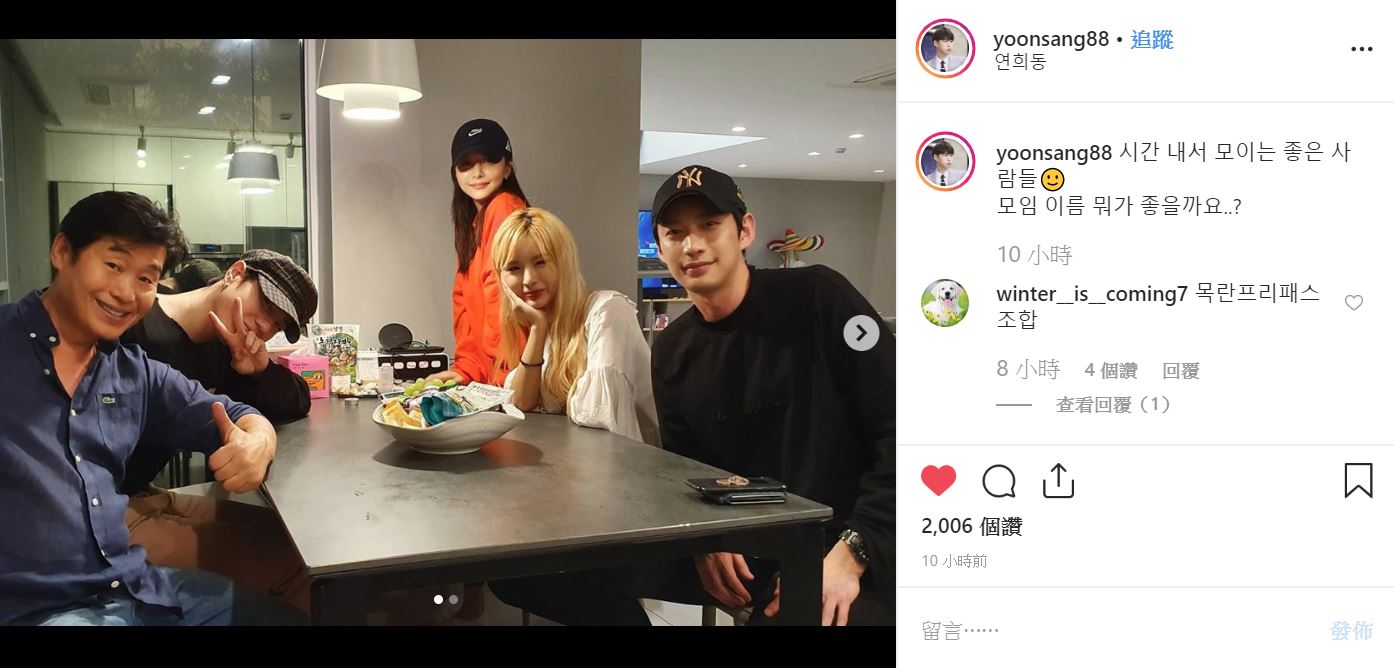The image size is (1394, 668).
Task: Expand replies with 查看回覆 (1)
Action: tap(1113, 405)
